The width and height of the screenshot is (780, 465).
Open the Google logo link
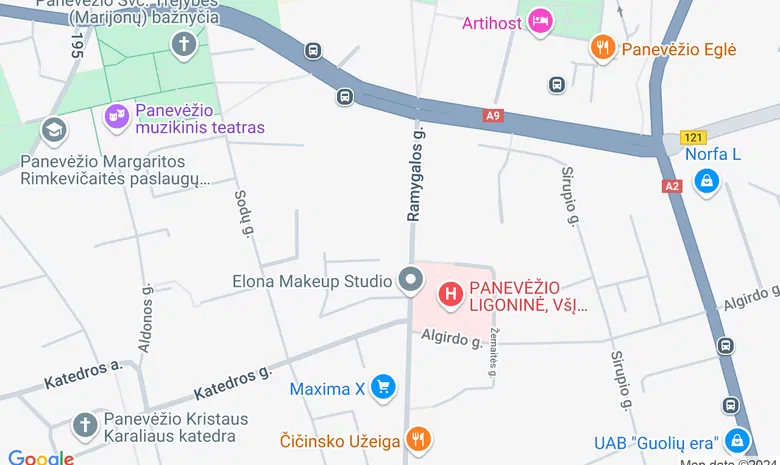[41, 458]
